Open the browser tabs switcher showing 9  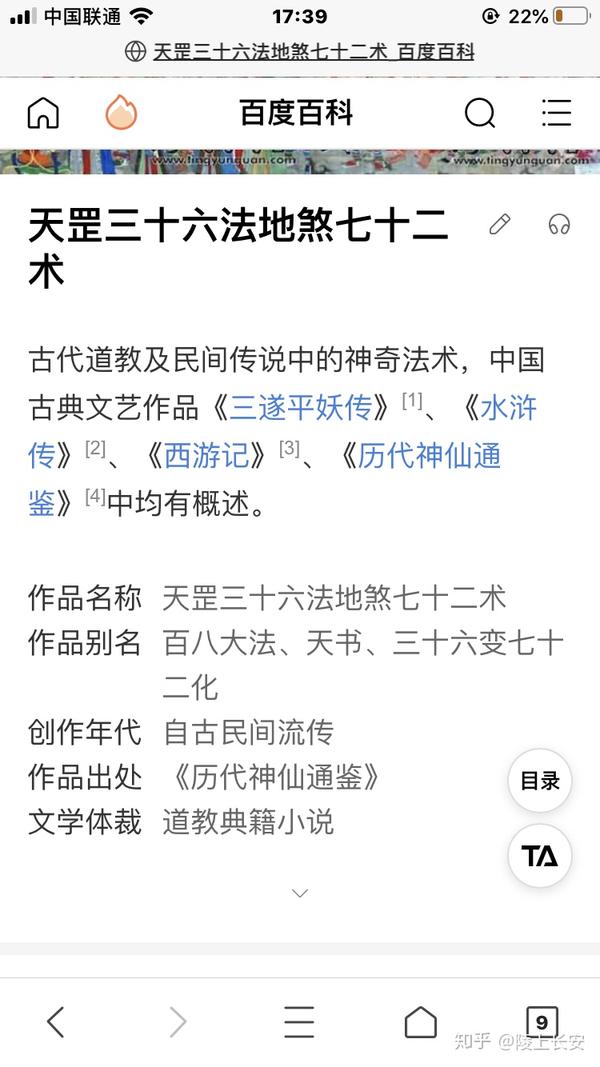pyautogui.click(x=541, y=1022)
